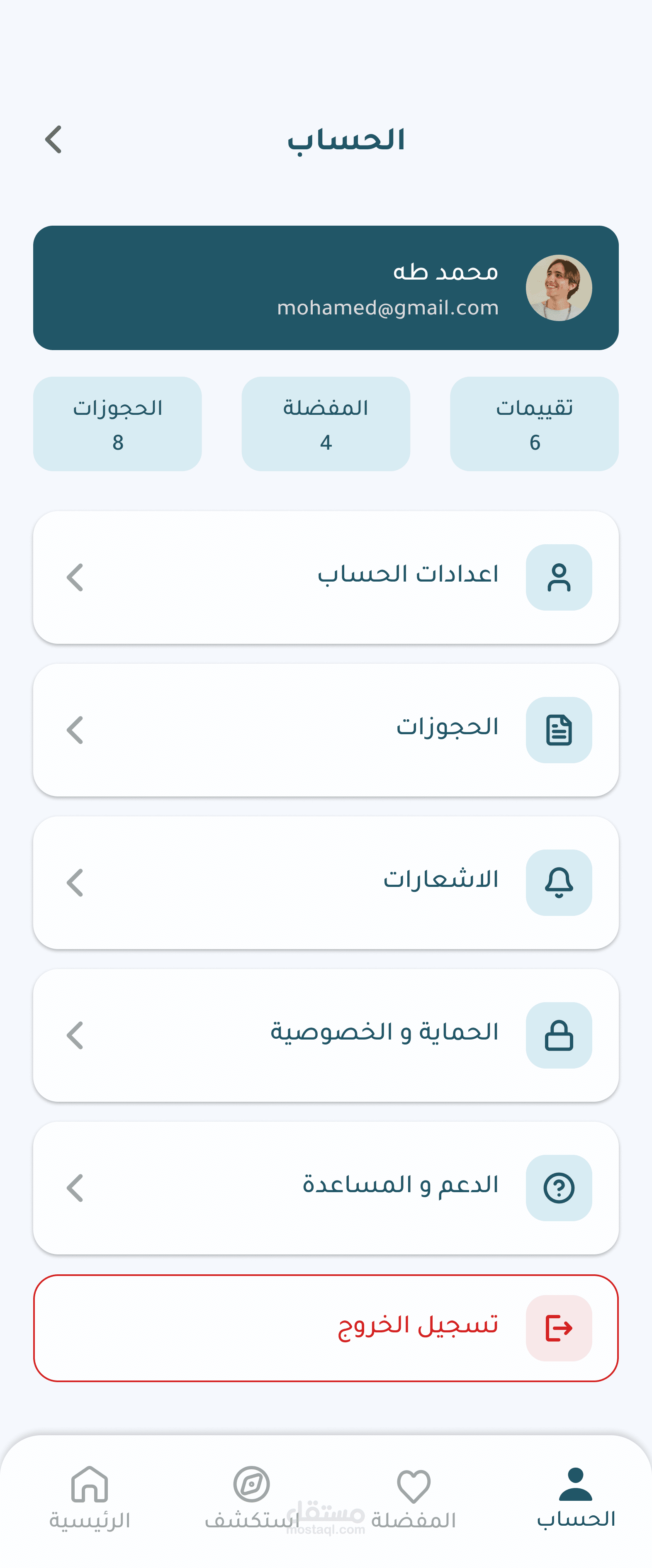Open اعدادات الحساب settings row

pyautogui.click(x=326, y=577)
